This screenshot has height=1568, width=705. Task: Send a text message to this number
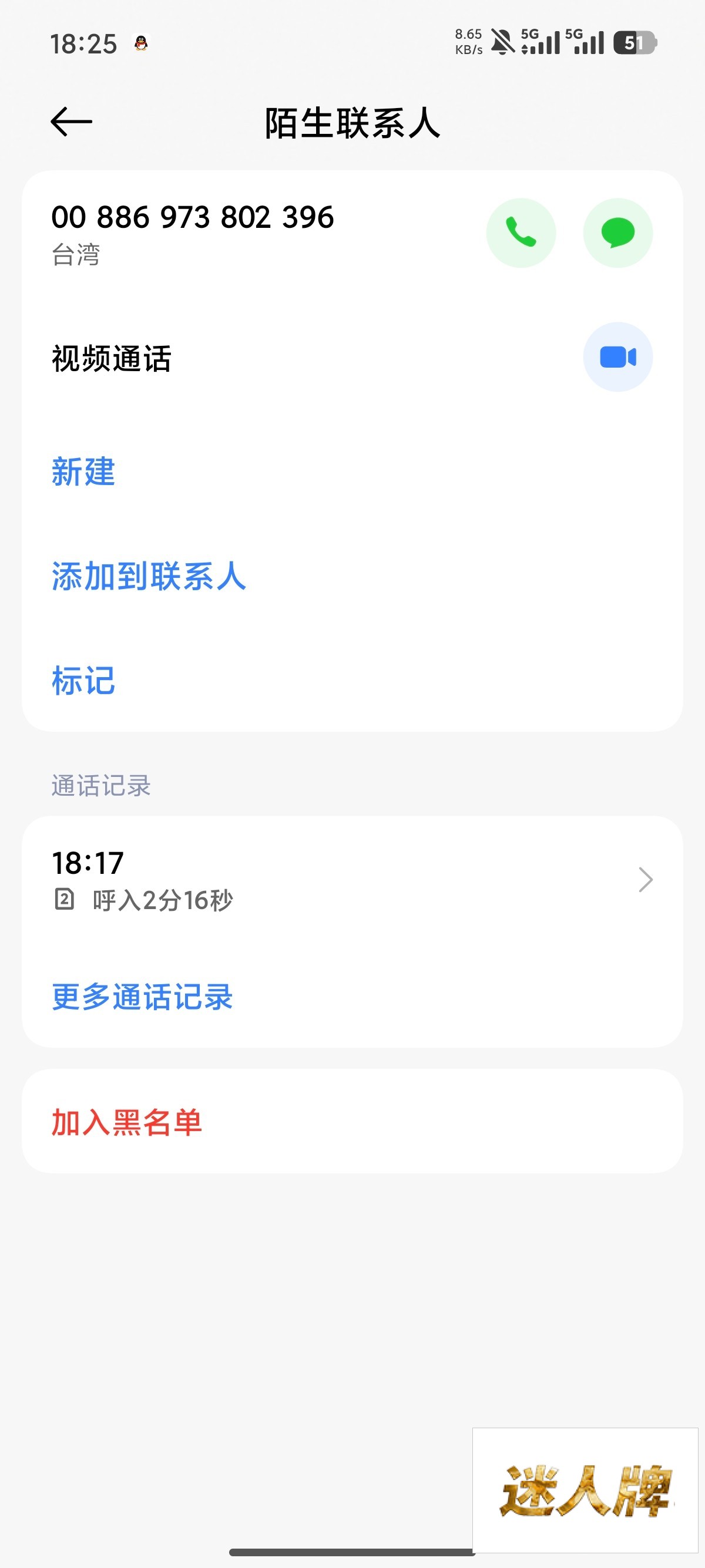pyautogui.click(x=617, y=233)
